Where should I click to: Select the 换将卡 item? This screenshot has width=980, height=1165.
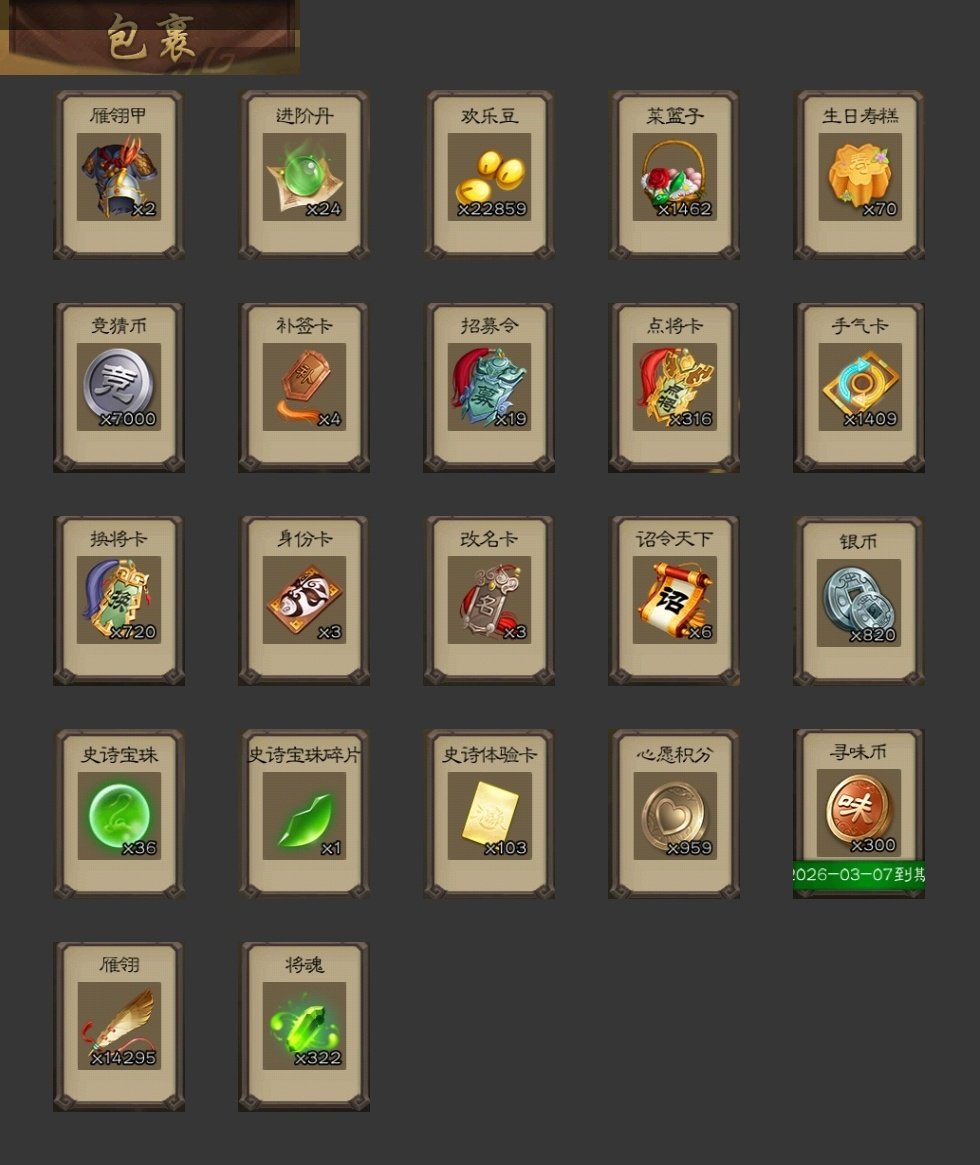coord(118,601)
